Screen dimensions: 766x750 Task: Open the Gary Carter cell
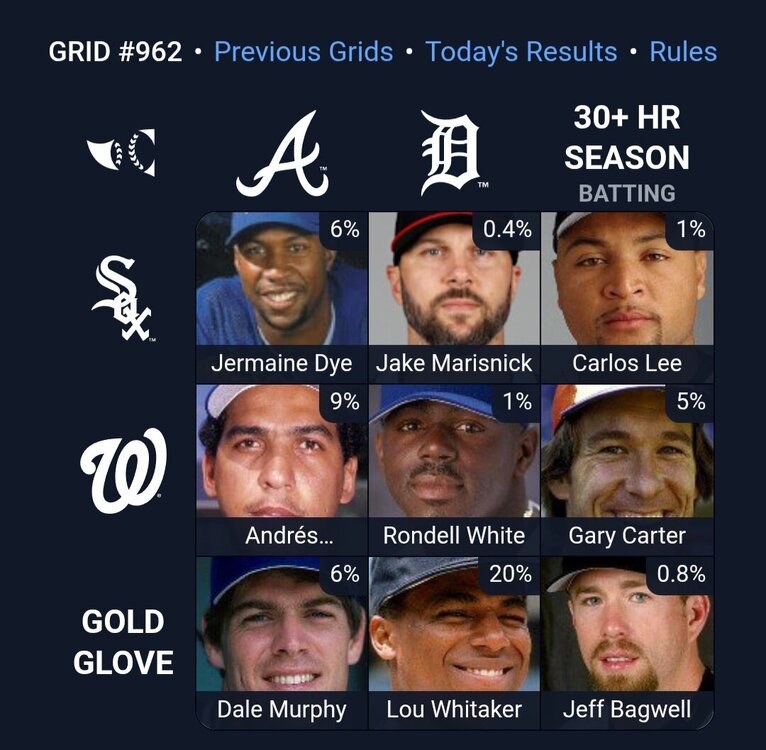tap(627, 470)
